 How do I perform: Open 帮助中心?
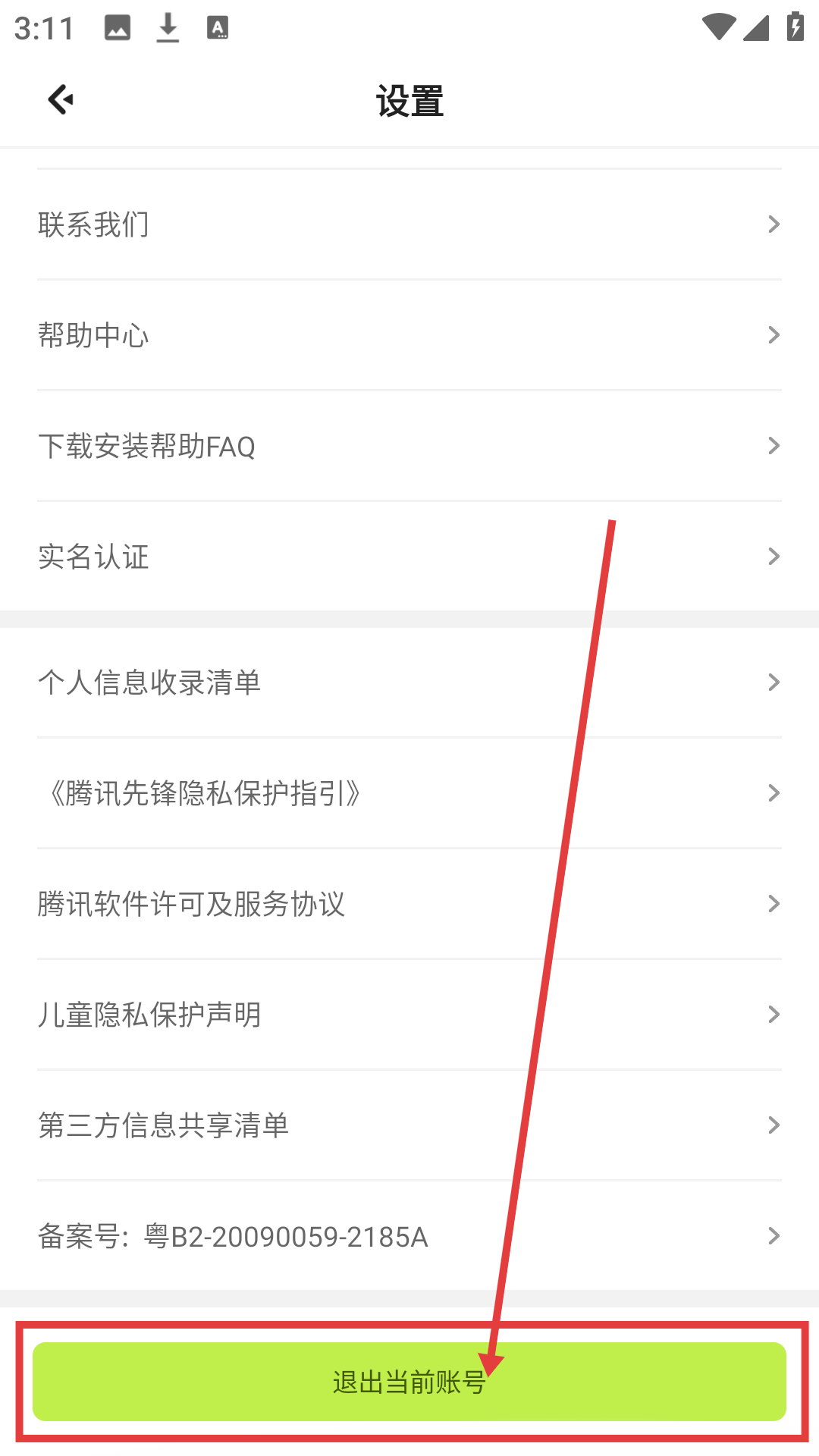point(409,335)
